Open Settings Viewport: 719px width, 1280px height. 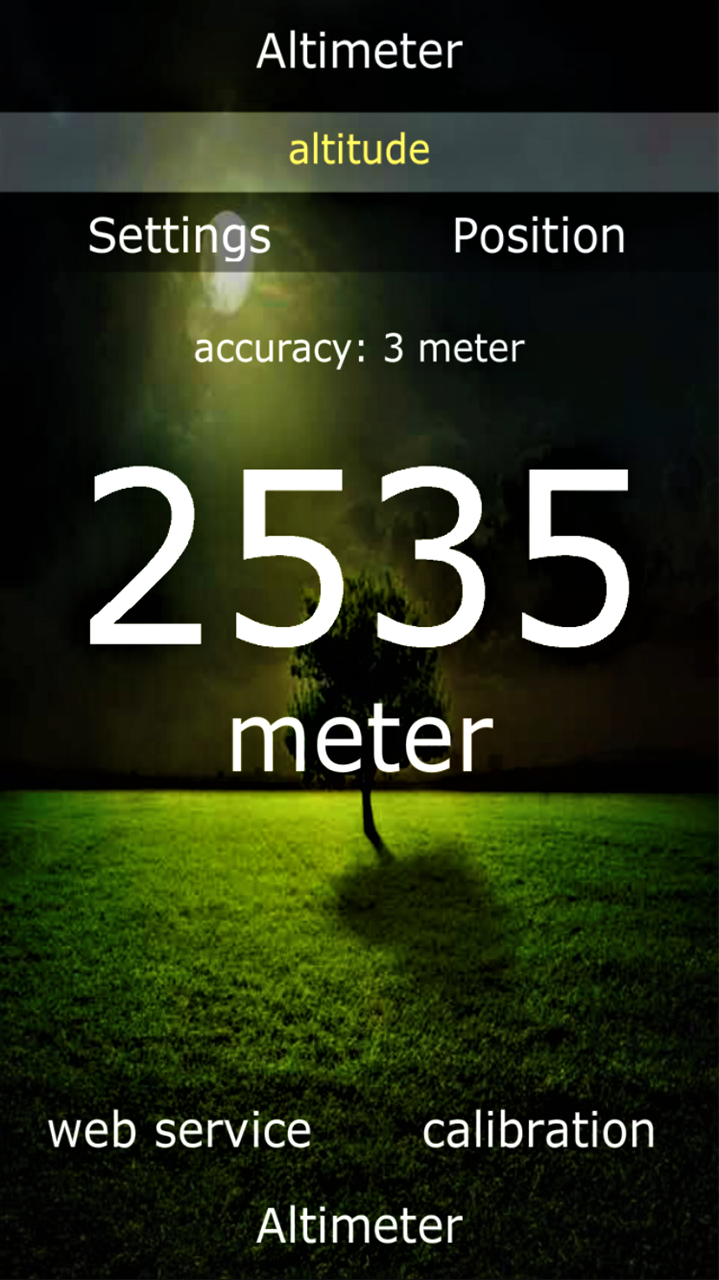[179, 236]
